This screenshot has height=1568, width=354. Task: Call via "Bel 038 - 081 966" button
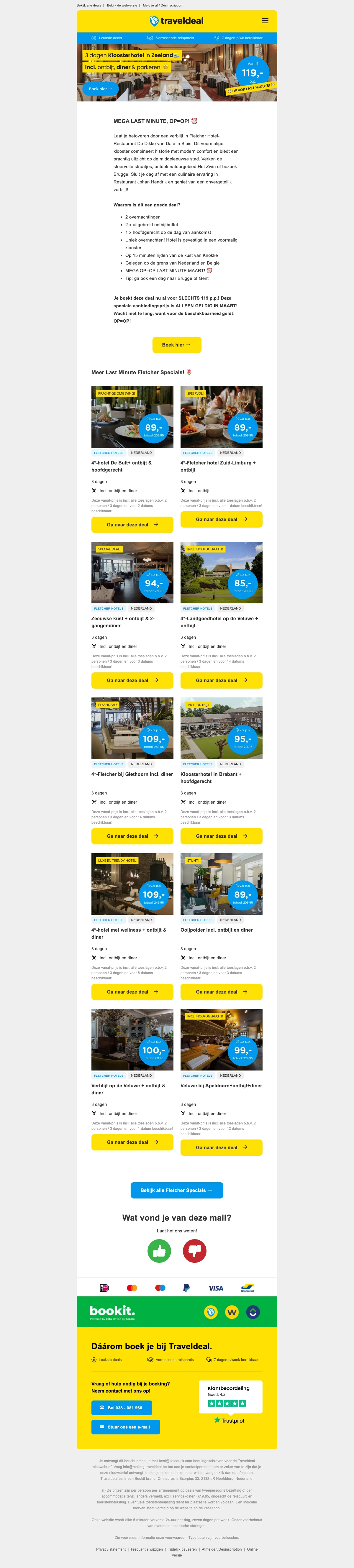click(121, 1407)
